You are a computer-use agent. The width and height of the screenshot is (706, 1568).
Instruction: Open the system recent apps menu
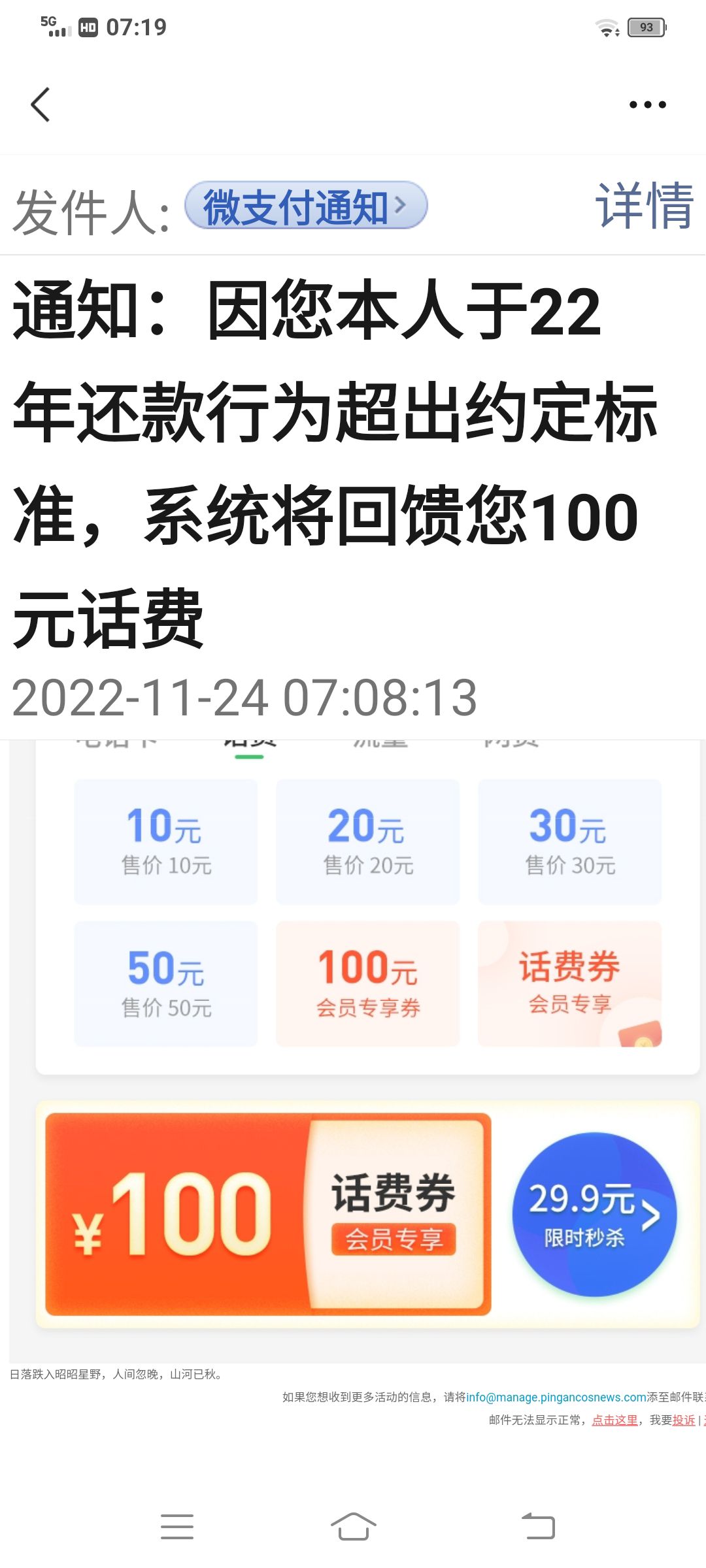coord(177,1527)
